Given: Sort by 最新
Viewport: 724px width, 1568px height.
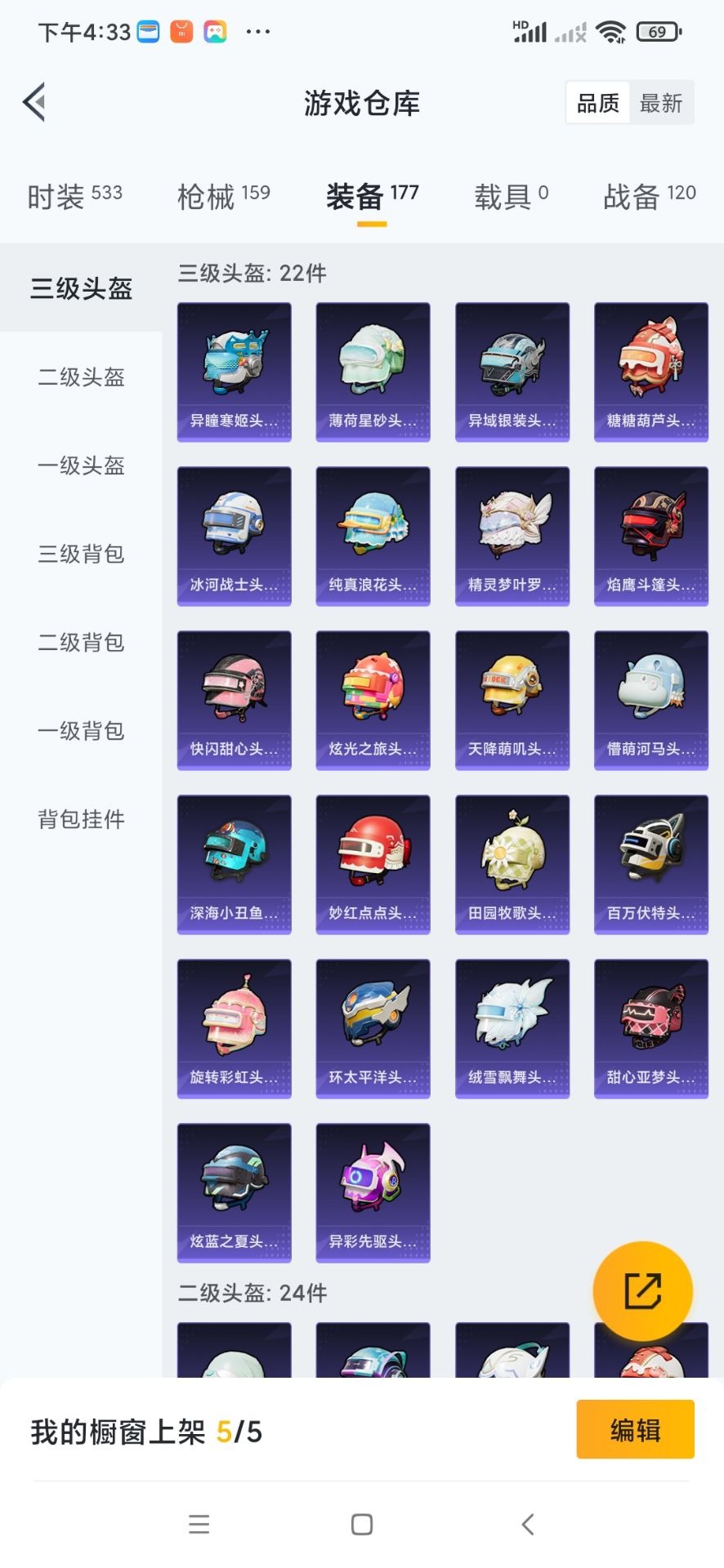Looking at the screenshot, I should coord(661,103).
